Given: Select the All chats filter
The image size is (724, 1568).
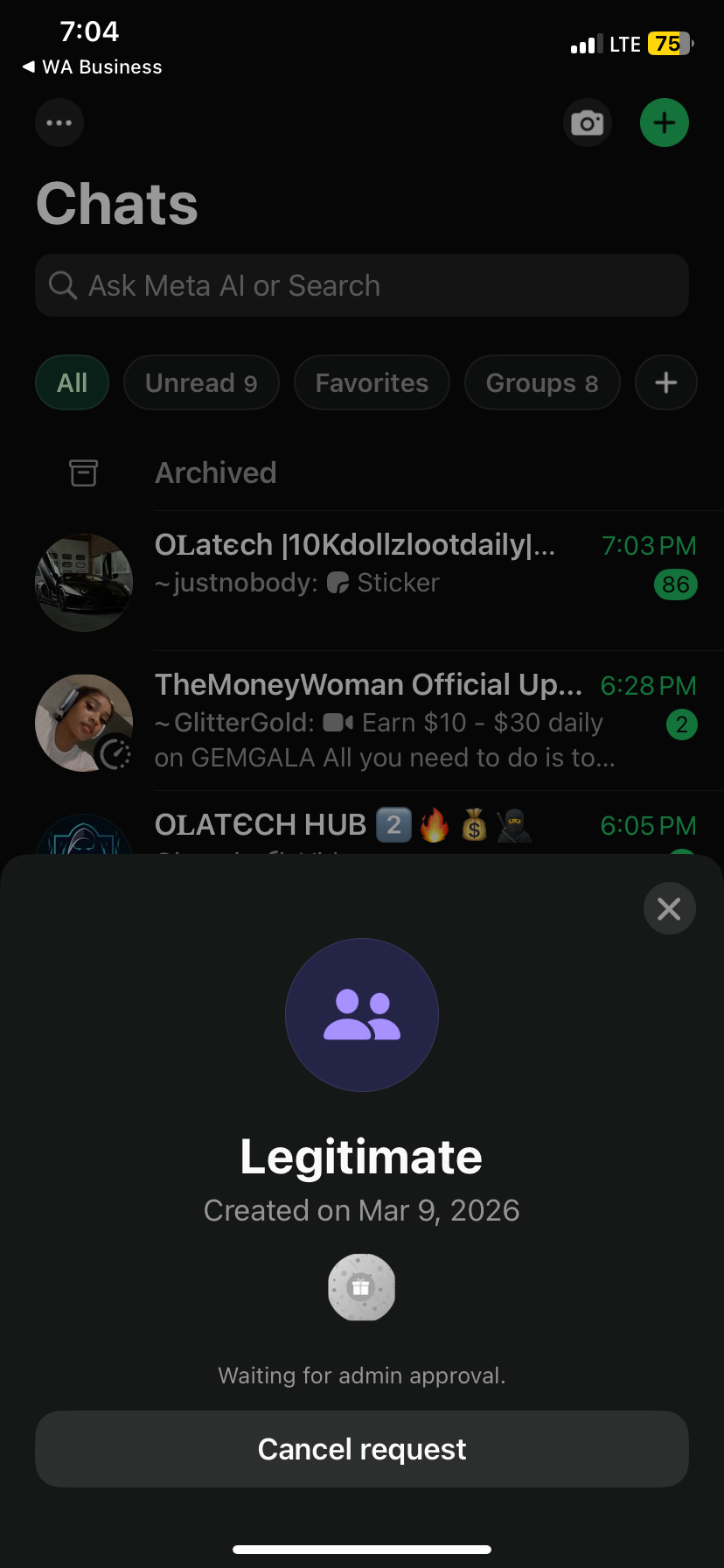Looking at the screenshot, I should coord(72,383).
